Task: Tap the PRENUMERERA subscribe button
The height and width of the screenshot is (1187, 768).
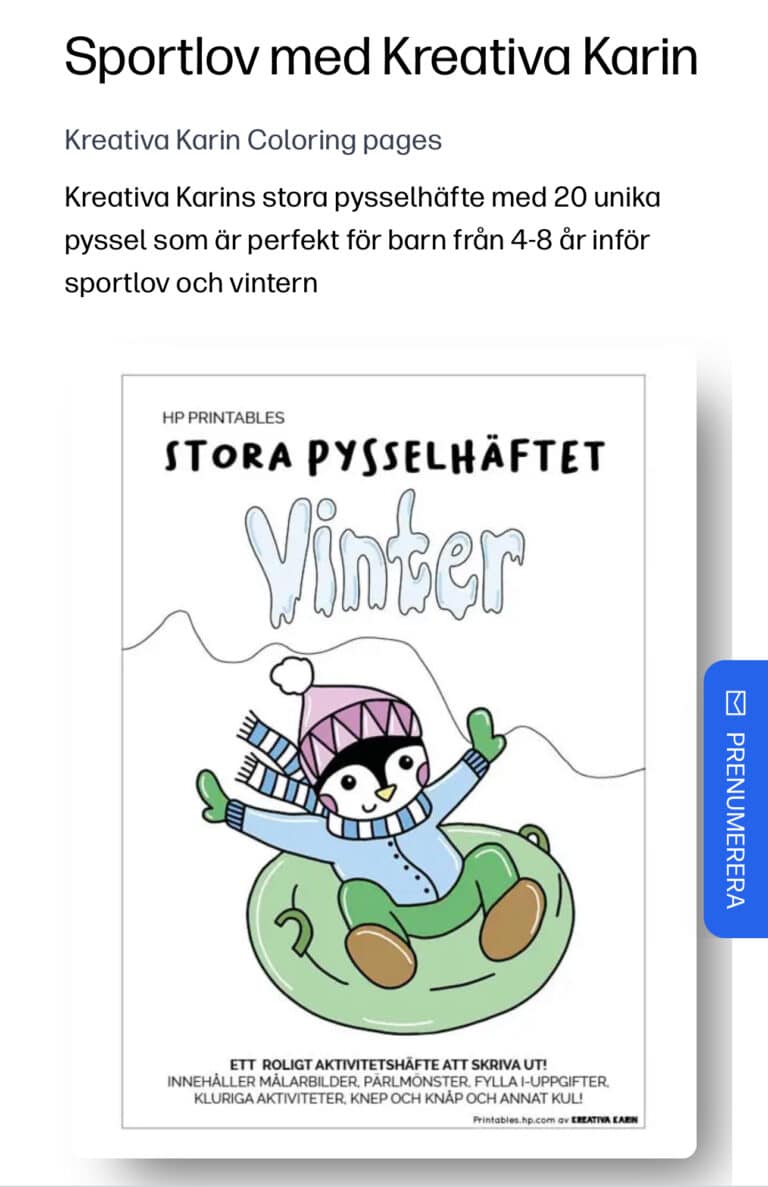Action: pos(736,799)
